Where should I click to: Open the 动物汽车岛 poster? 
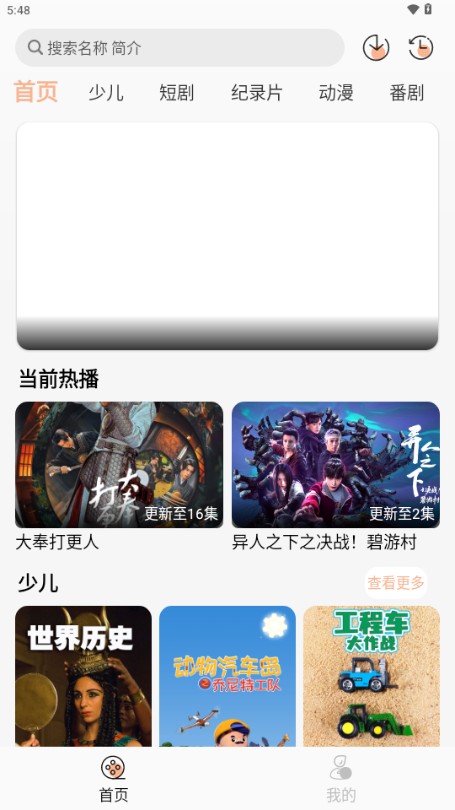(228, 676)
